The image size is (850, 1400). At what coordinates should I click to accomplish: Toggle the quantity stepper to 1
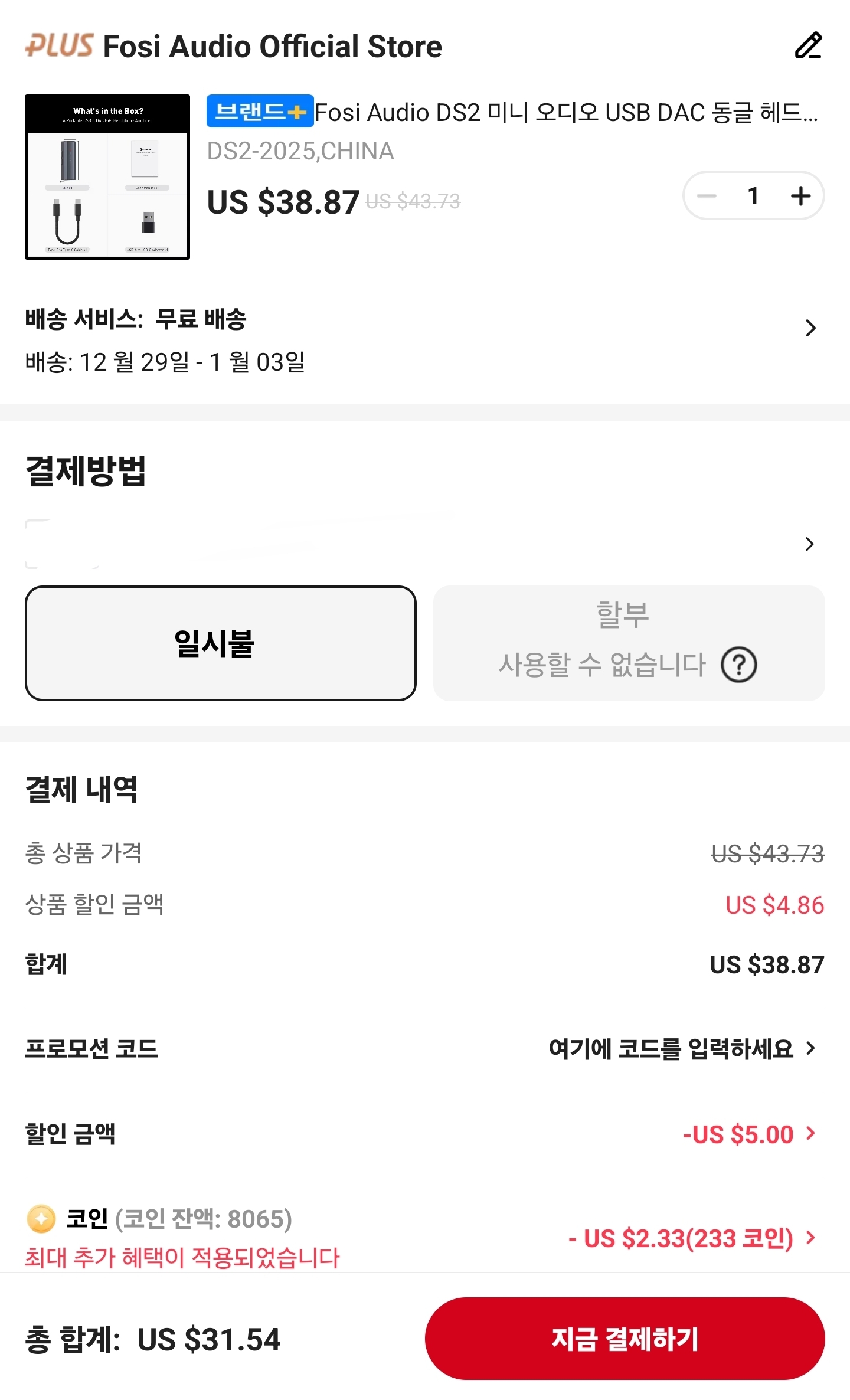(x=753, y=196)
